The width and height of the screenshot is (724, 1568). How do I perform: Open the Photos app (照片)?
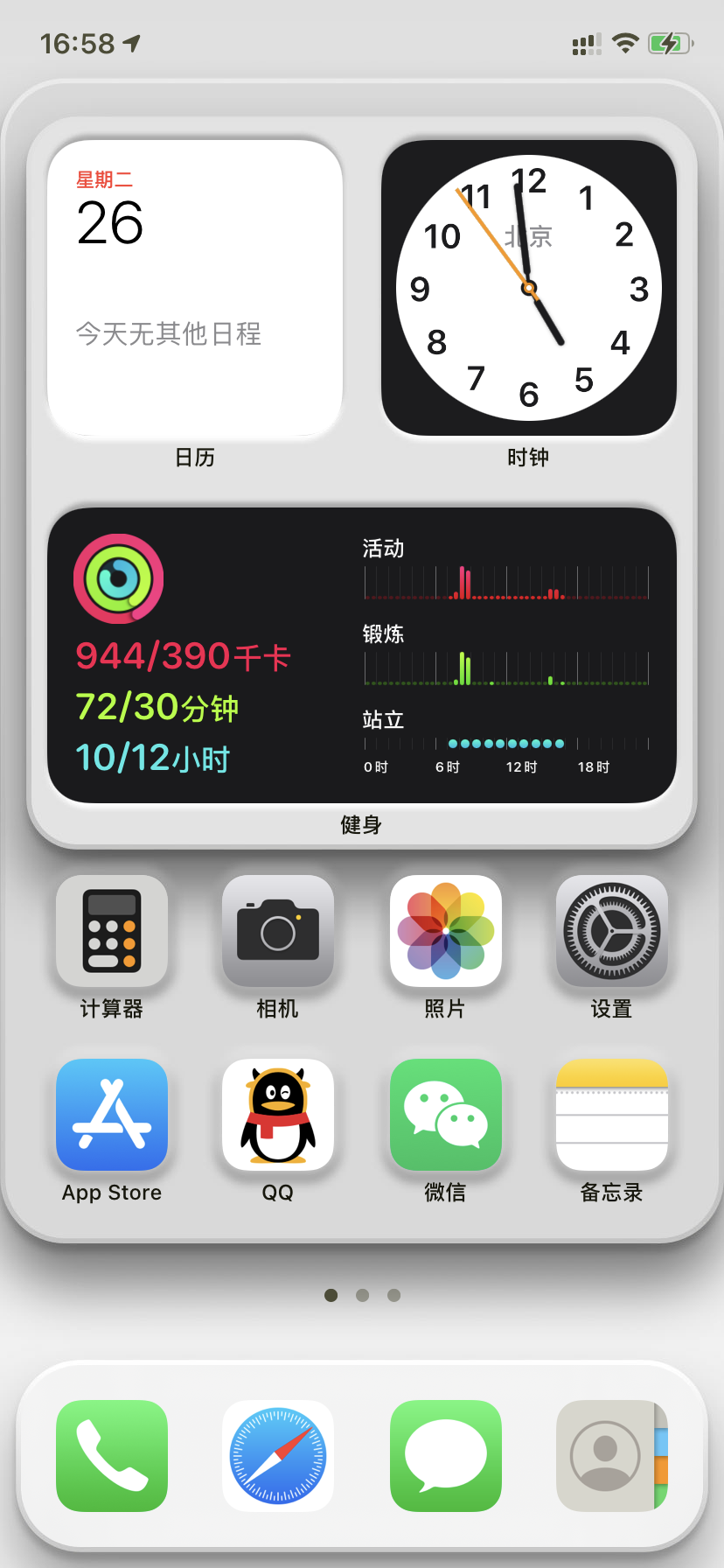[x=445, y=931]
